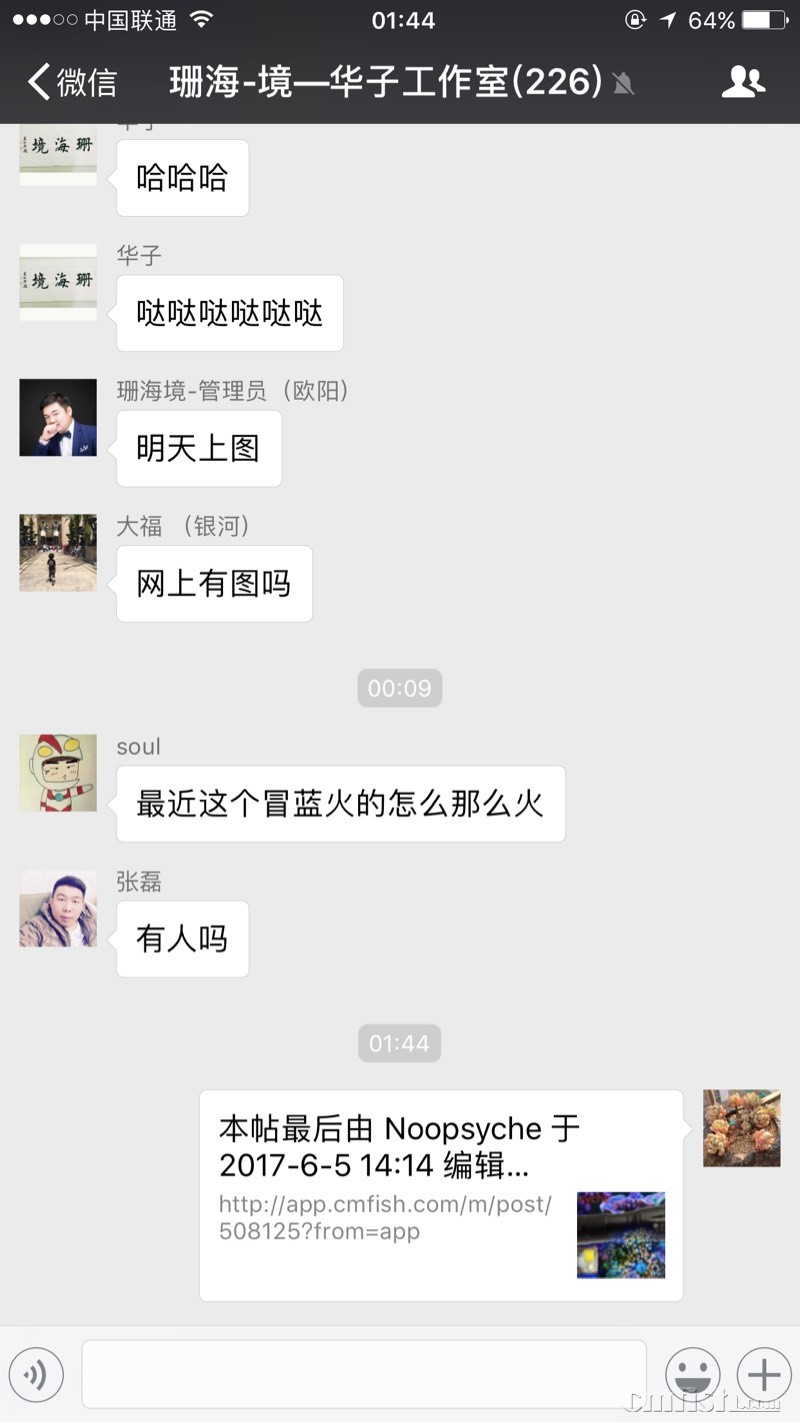Open the group members info icon
The height and width of the screenshot is (1423, 800).
tap(743, 82)
